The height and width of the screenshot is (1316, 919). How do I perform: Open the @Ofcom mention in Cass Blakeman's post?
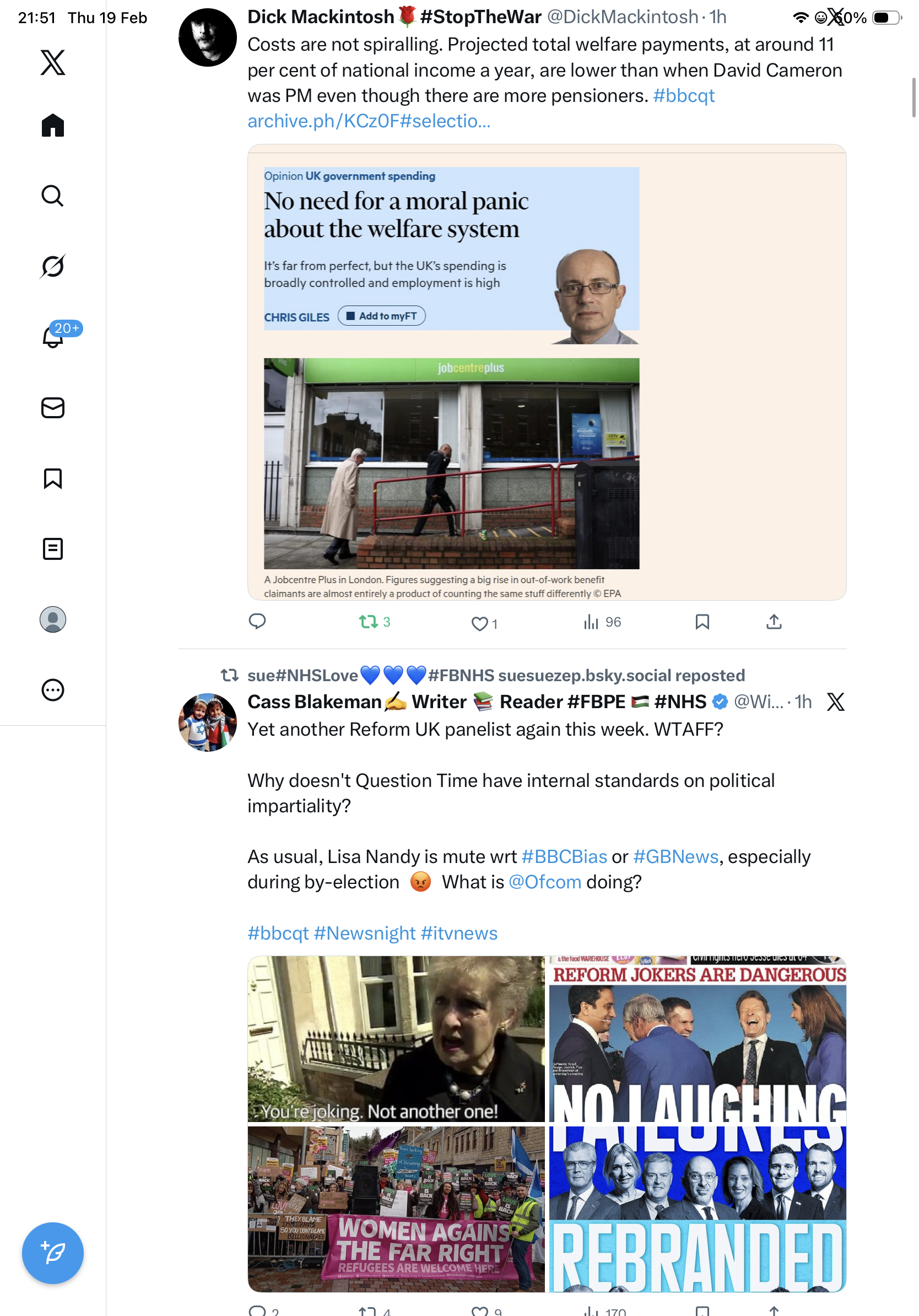pyautogui.click(x=545, y=882)
